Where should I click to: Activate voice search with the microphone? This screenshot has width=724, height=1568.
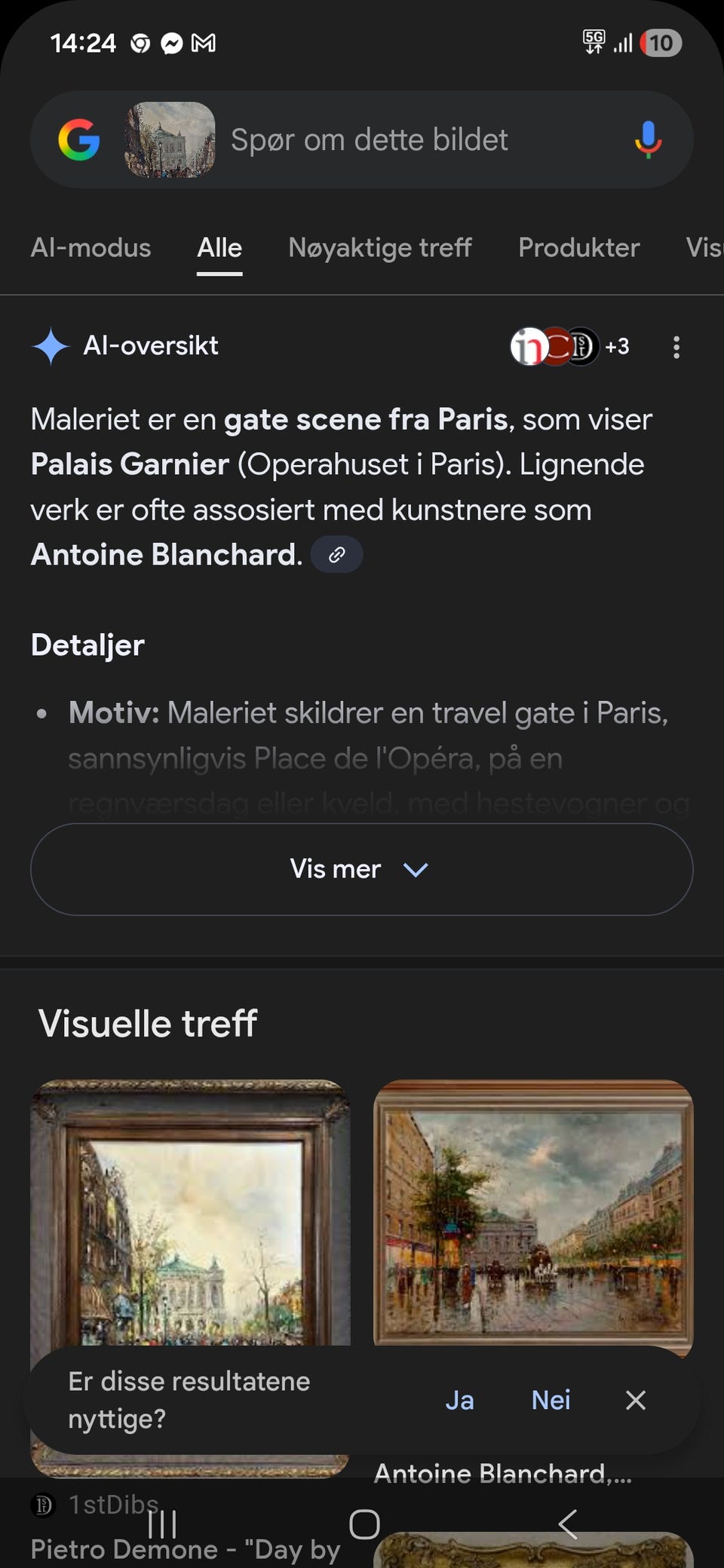[649, 140]
